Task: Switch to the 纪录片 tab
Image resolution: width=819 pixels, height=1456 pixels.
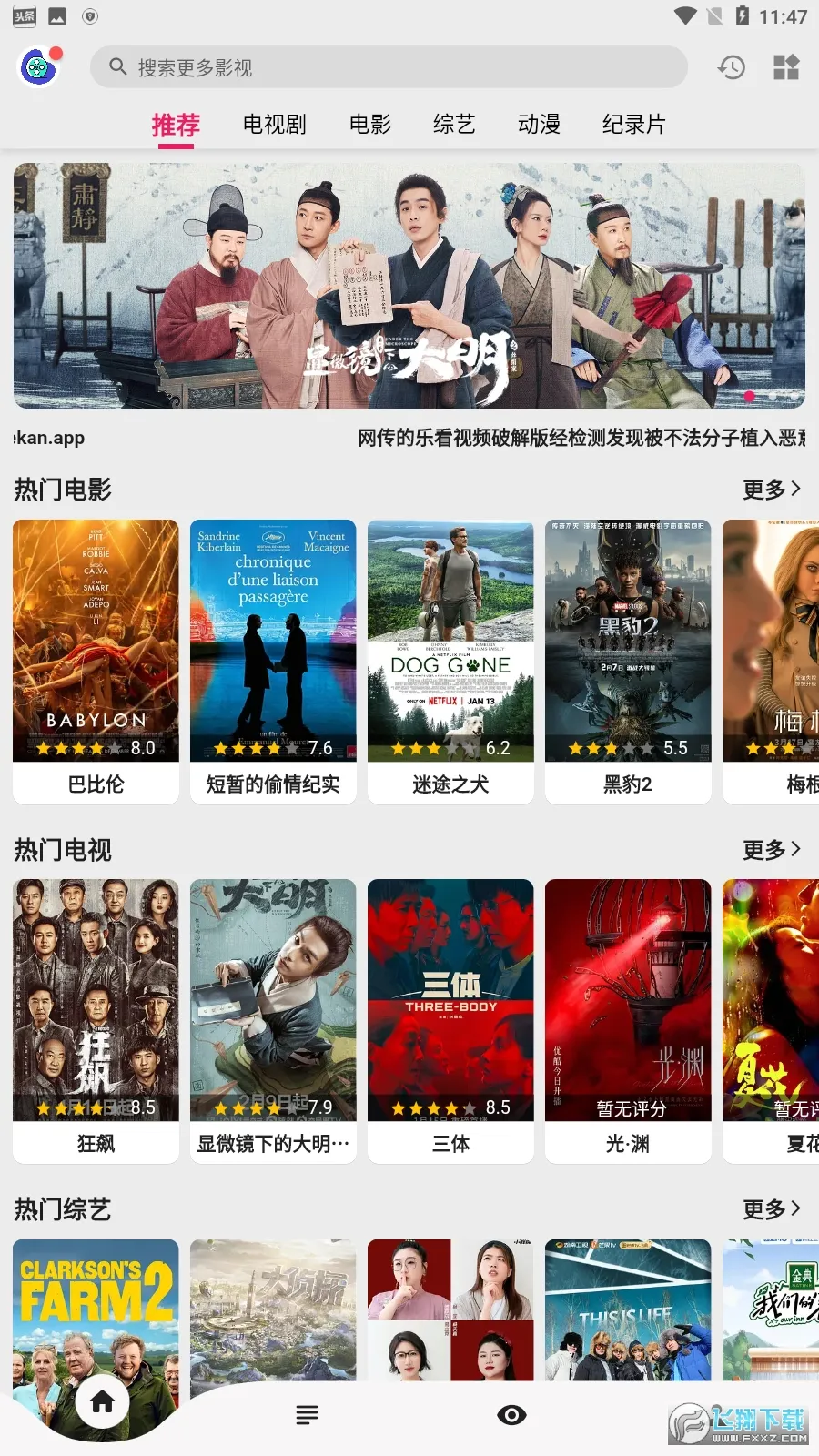Action: tap(634, 124)
